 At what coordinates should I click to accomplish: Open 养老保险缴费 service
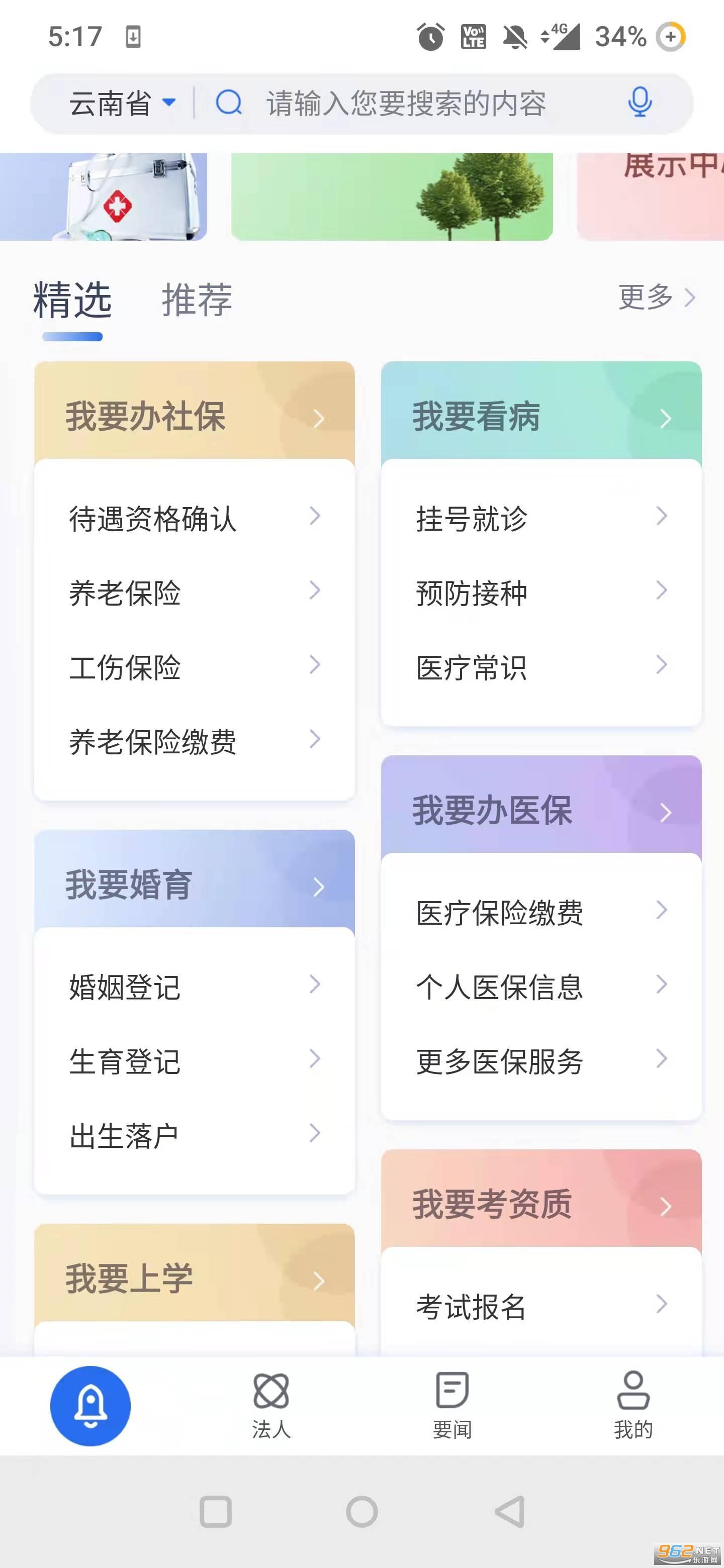tap(194, 741)
